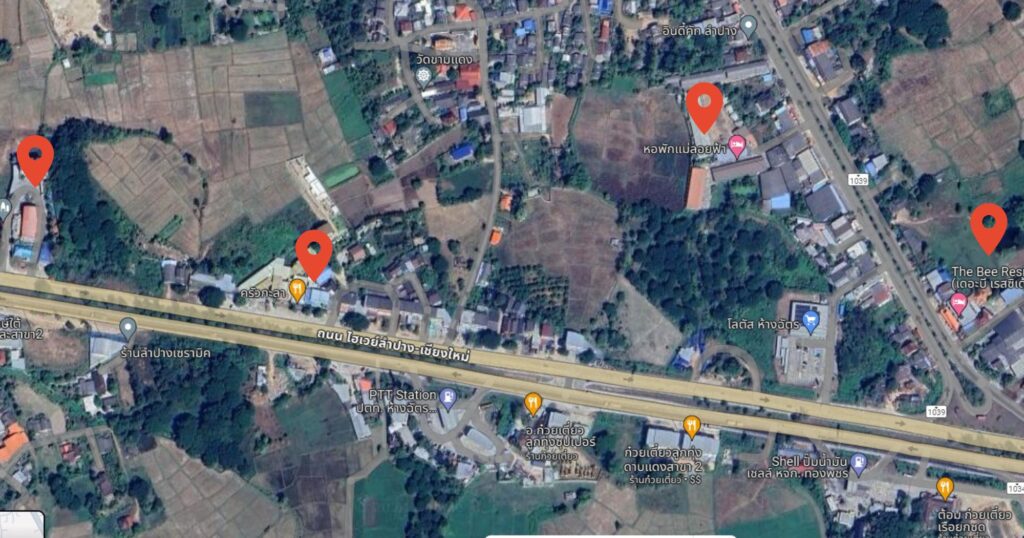The image size is (1024, 538).
Task: Tap the อ. ก๋วยเตี๋ยวลูกทุ่งซุปเปอร์ restaurant marker
Action: tap(533, 403)
